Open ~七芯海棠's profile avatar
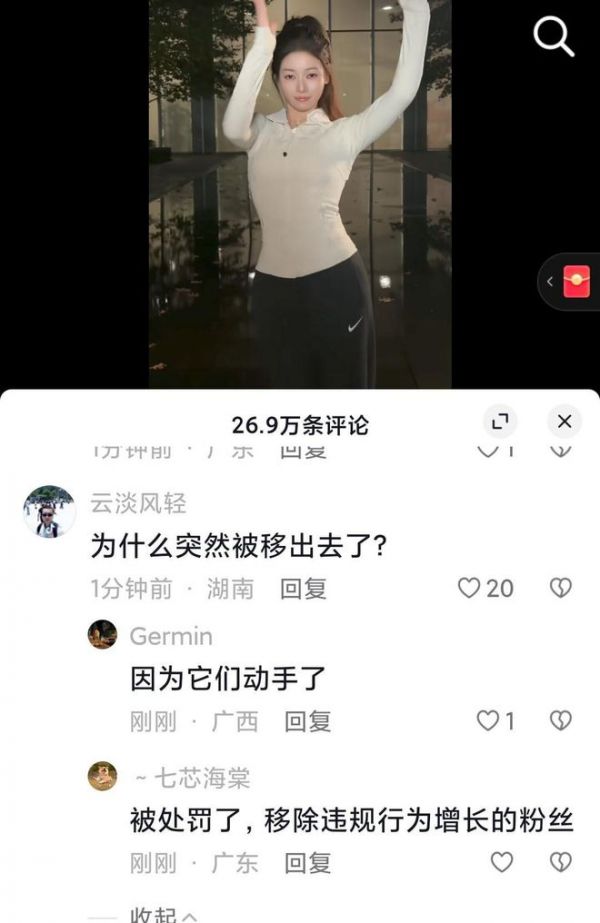This screenshot has height=923, width=600. 102,777
